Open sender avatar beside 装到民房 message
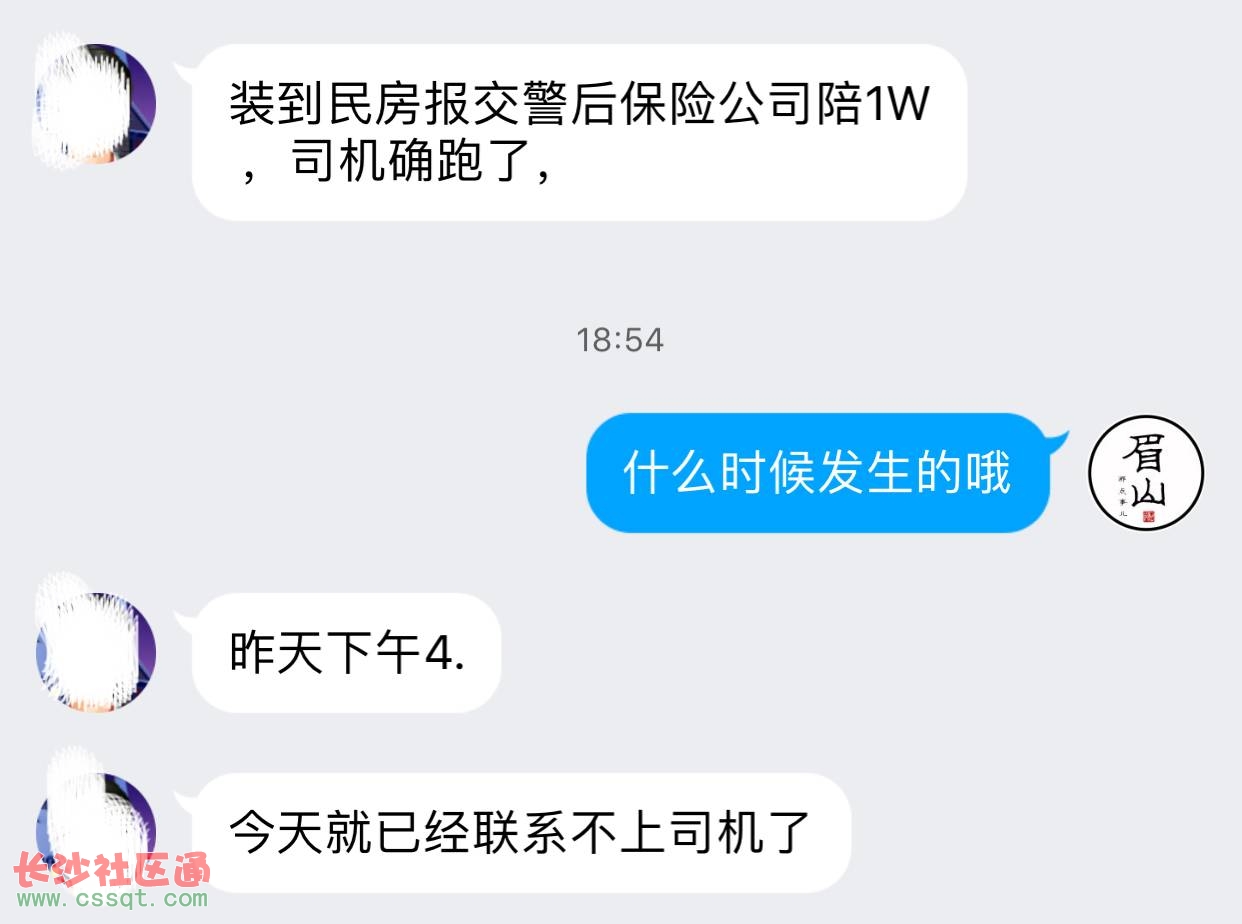The height and width of the screenshot is (924, 1242). click(96, 103)
